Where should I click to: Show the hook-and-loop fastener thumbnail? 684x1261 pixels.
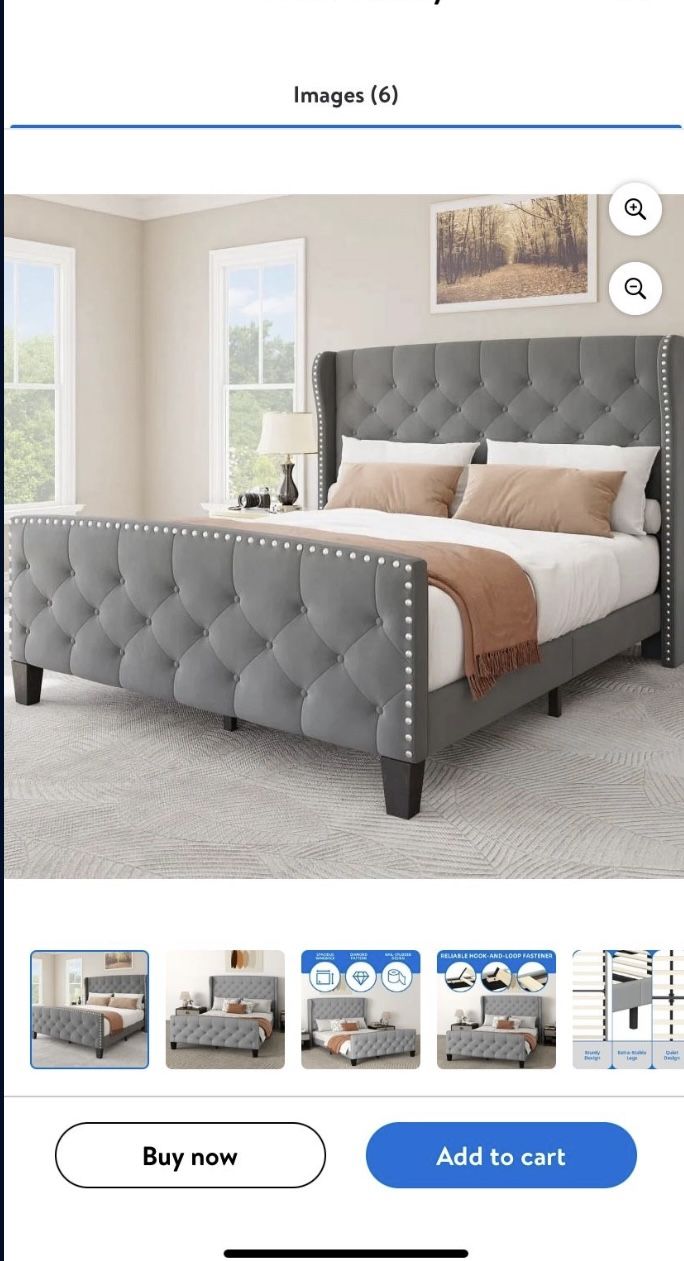[x=496, y=1009]
